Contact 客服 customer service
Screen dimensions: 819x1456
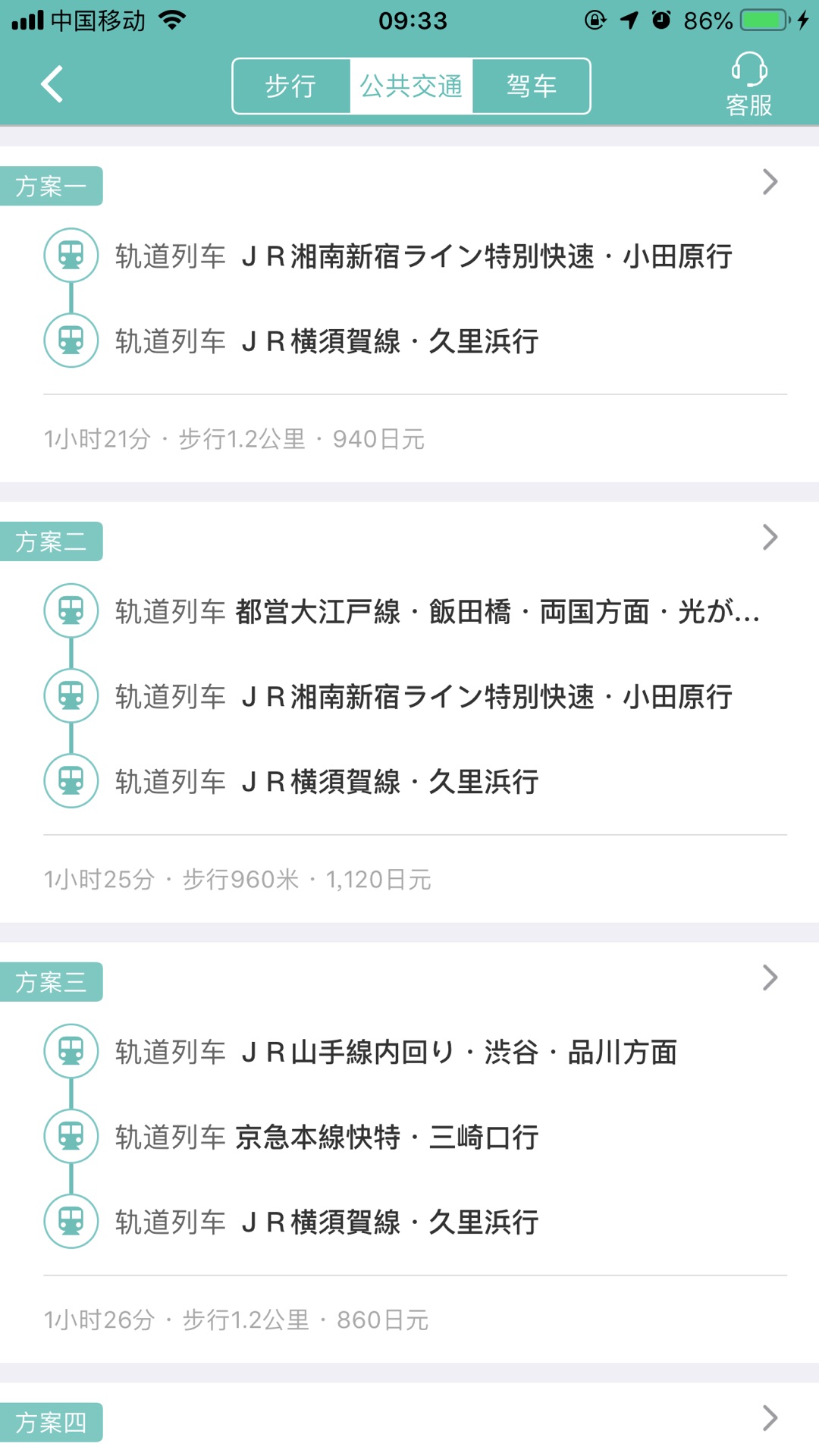tap(748, 85)
